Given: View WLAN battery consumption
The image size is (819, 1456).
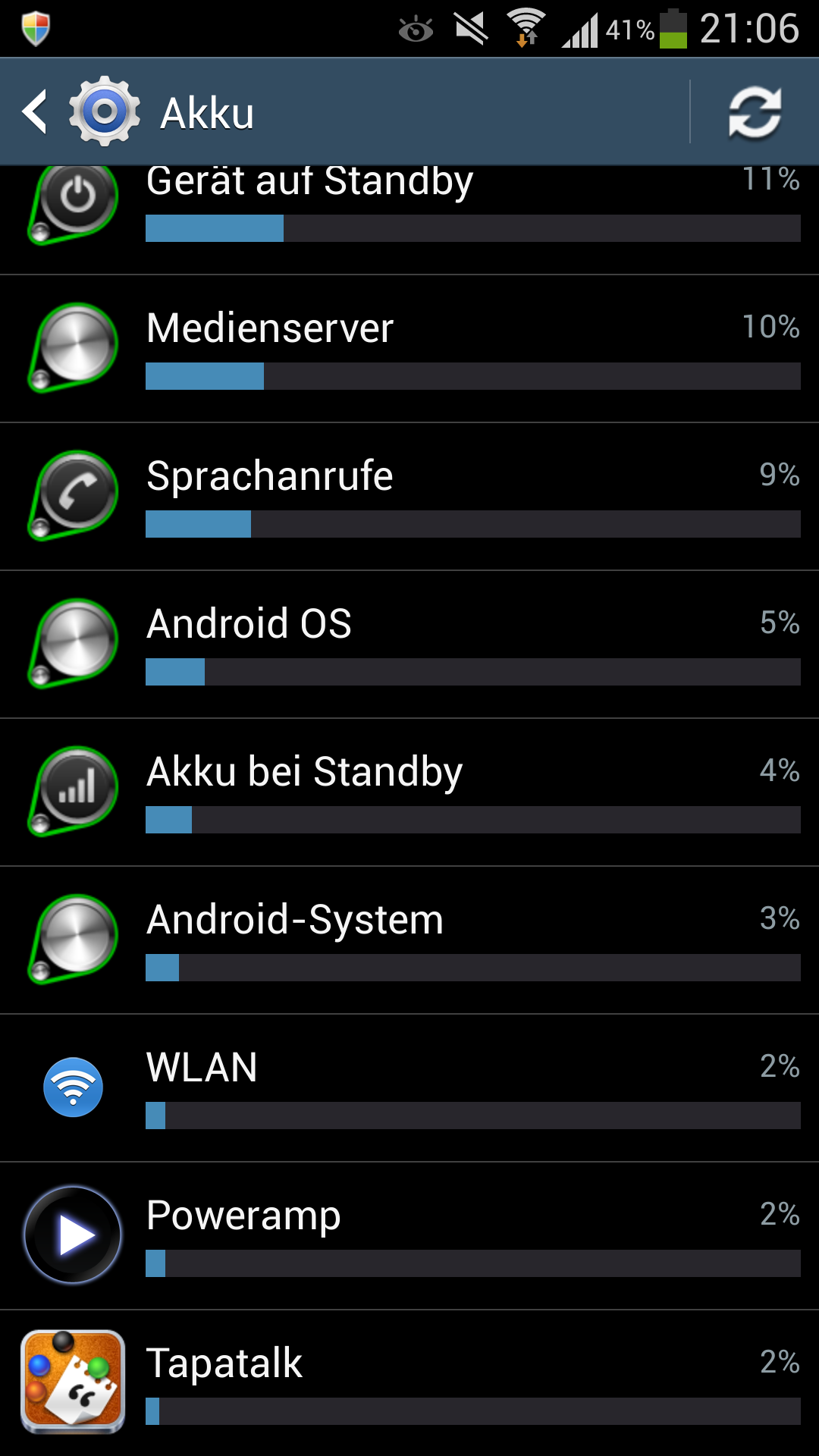Looking at the screenshot, I should pyautogui.click(x=409, y=1088).
